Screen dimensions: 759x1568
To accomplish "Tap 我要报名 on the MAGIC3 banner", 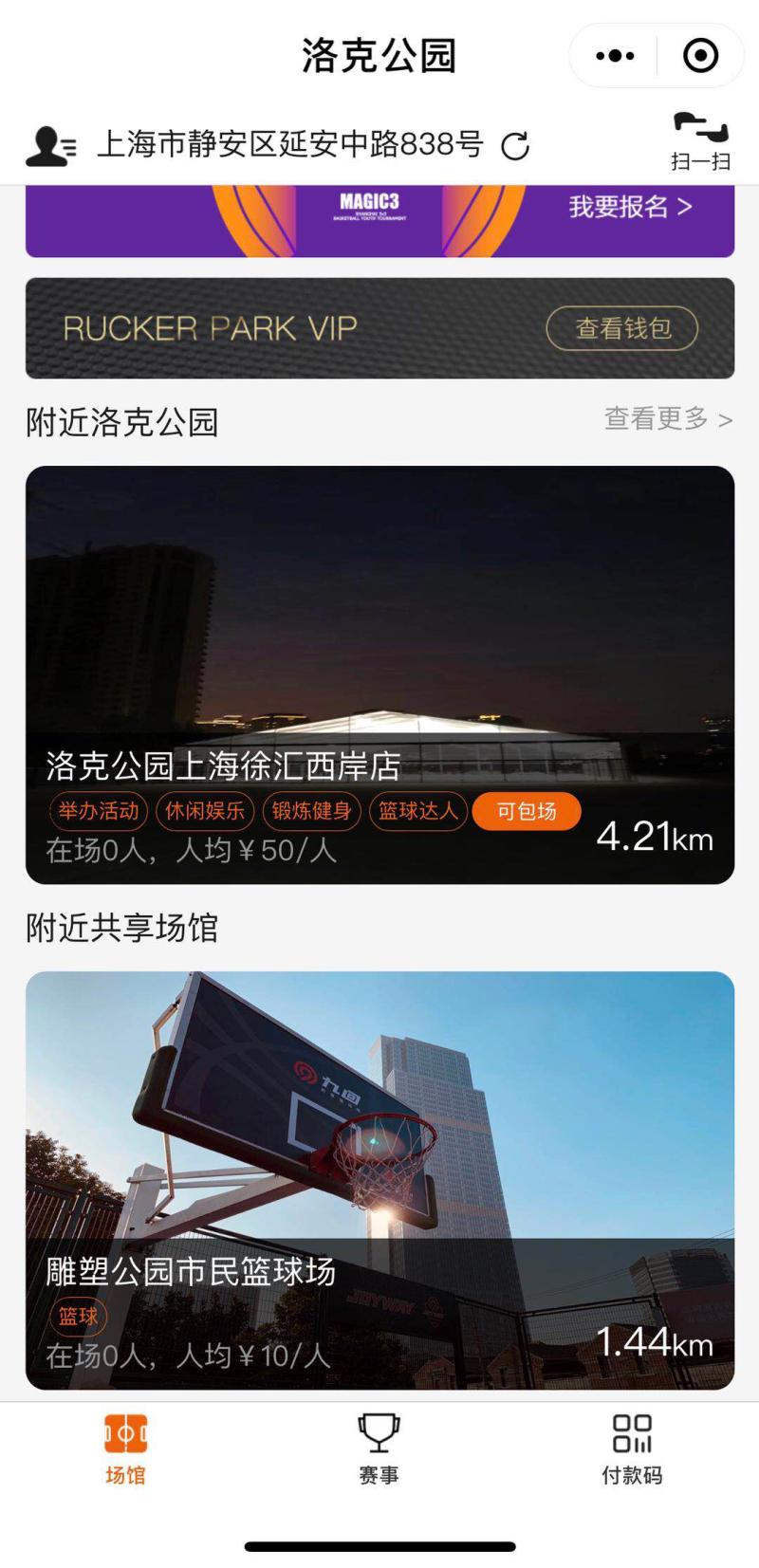I will coord(630,207).
